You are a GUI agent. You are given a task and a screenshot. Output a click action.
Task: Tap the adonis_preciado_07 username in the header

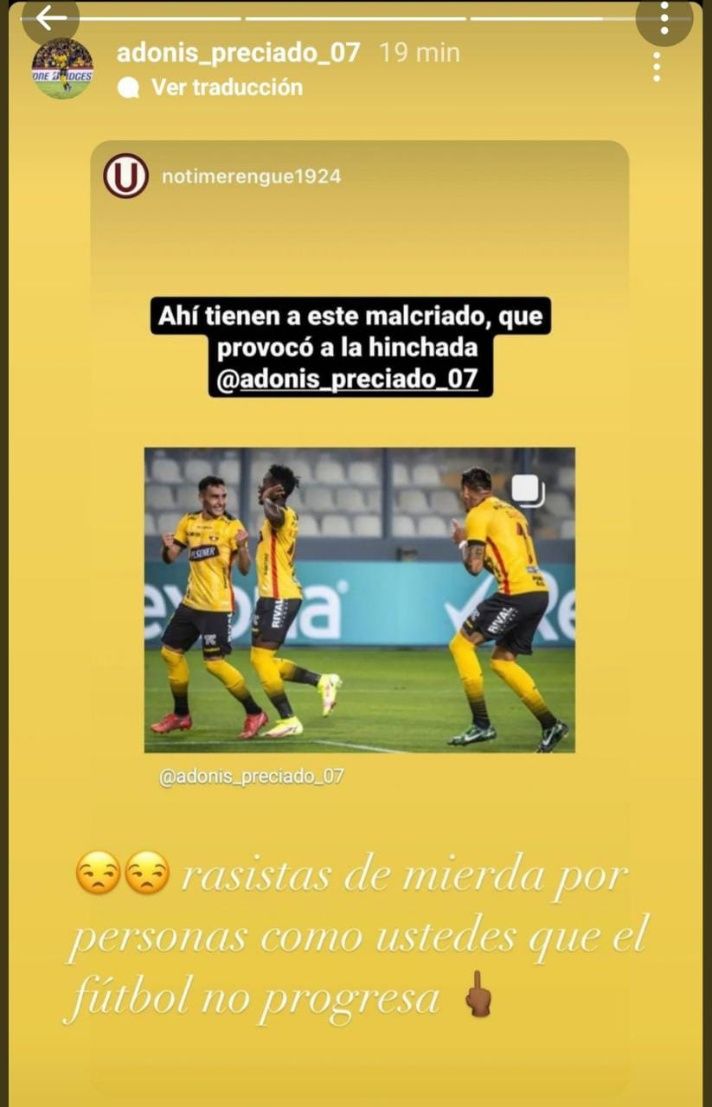tap(238, 53)
